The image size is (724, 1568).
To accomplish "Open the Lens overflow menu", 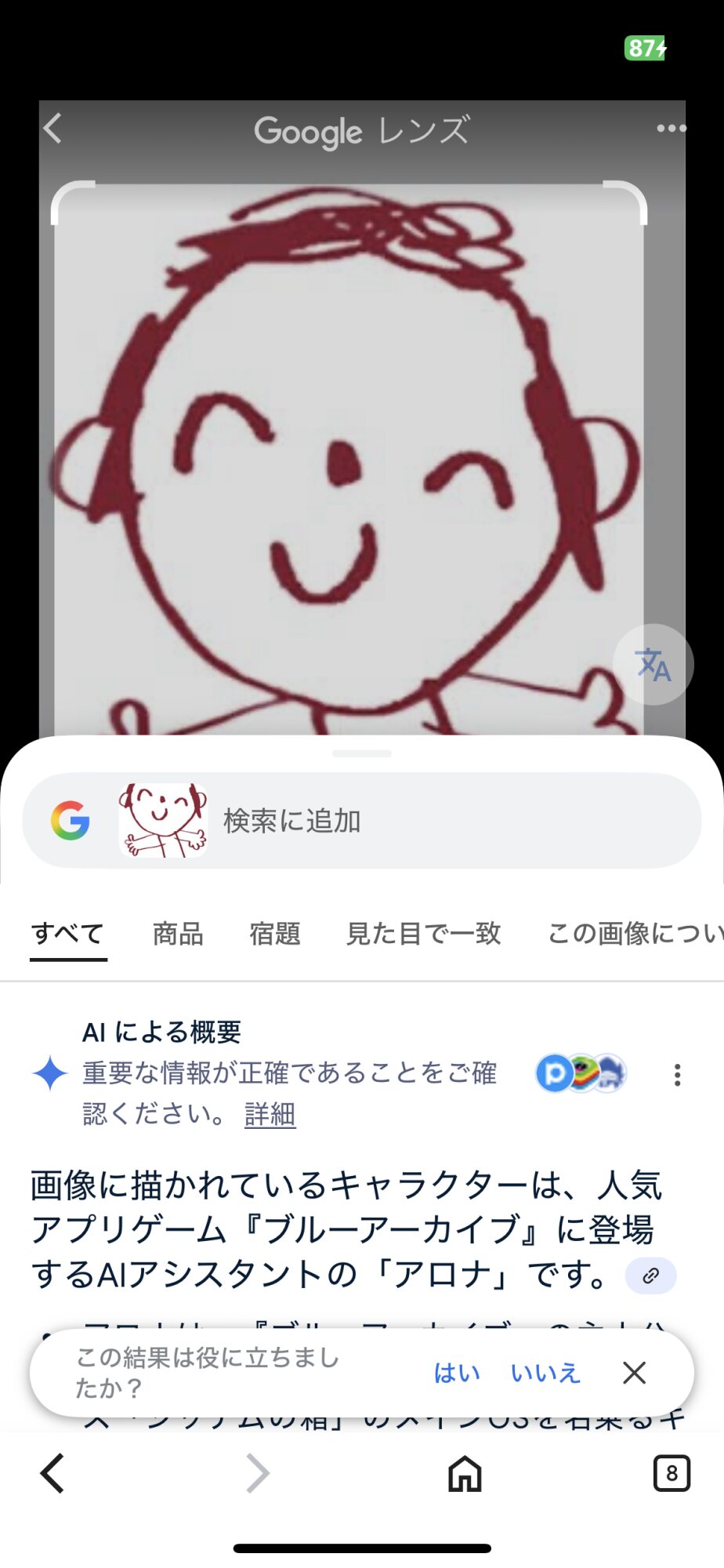I will (671, 129).
